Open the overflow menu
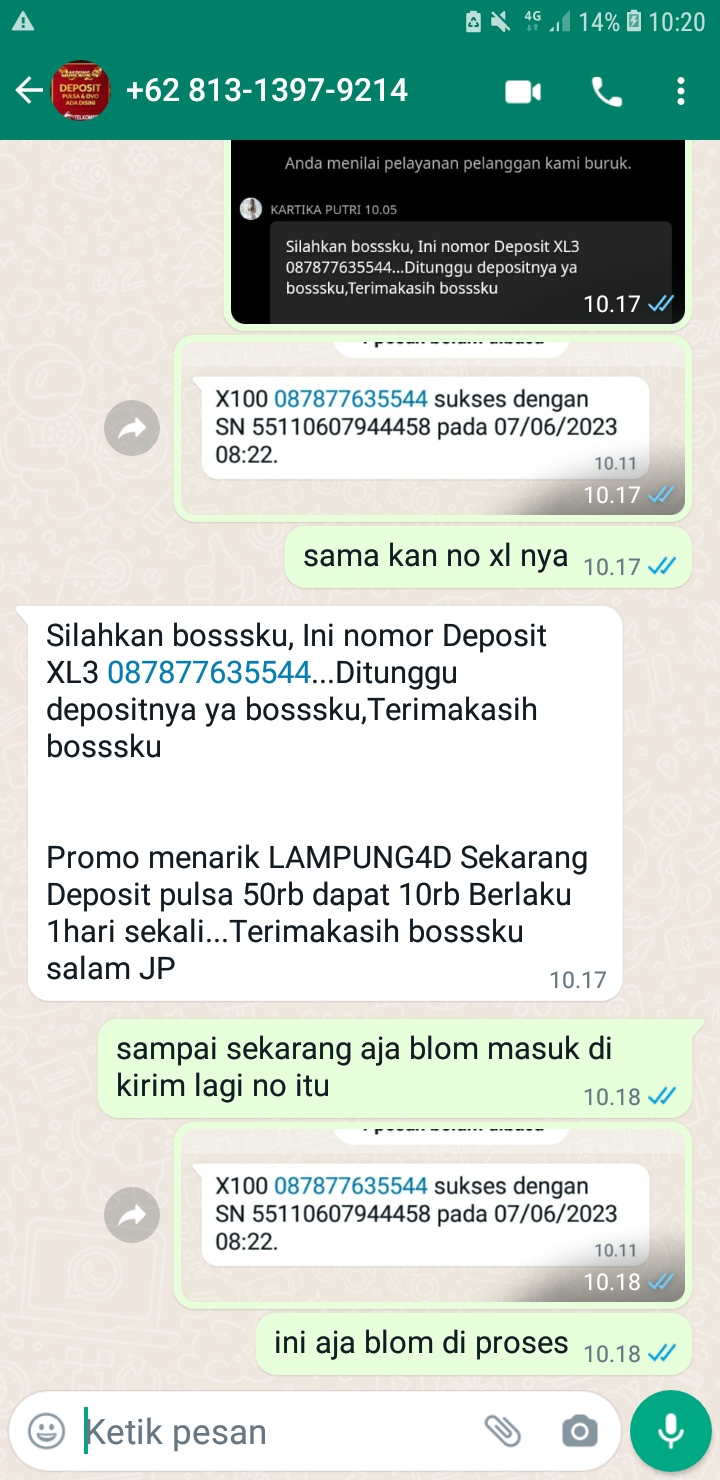 click(680, 92)
